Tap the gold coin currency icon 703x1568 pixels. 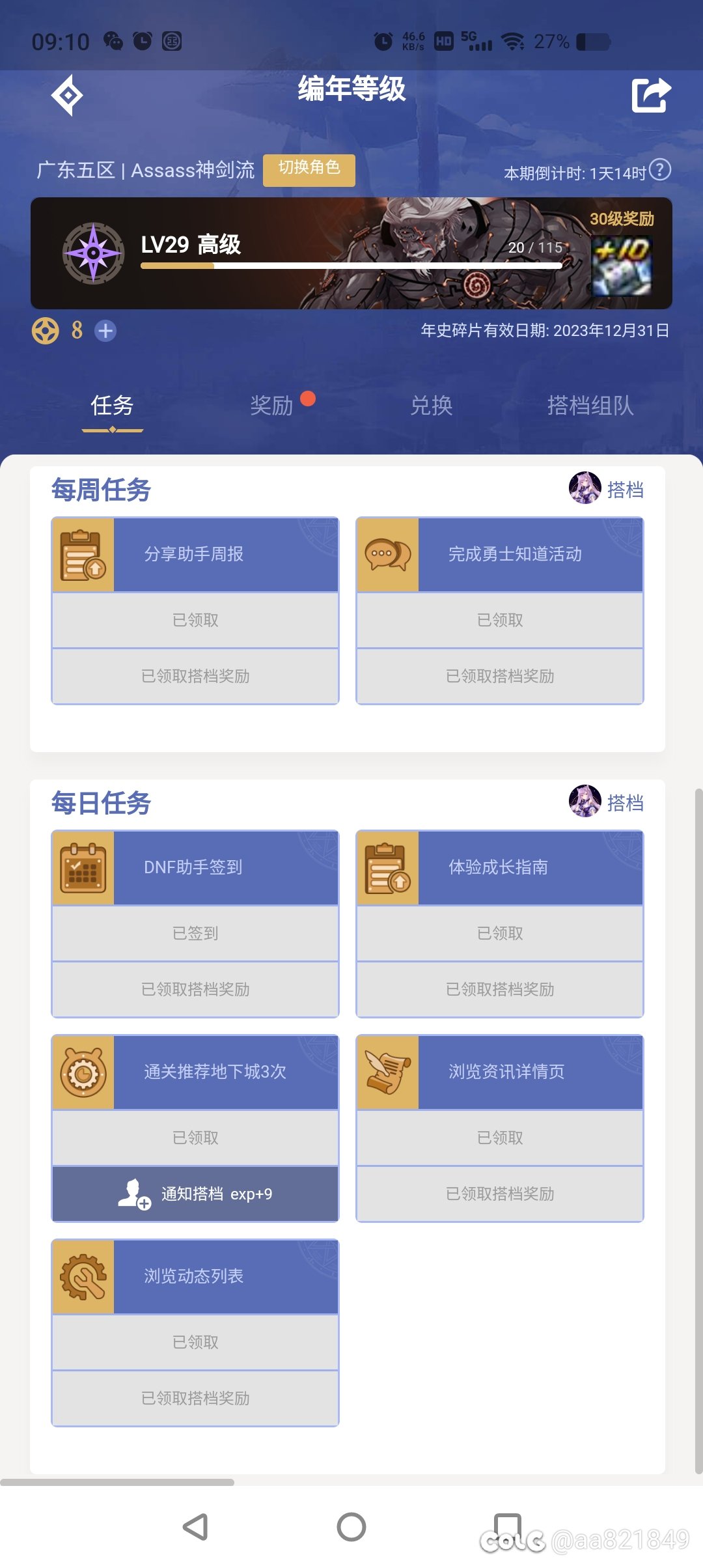(46, 331)
